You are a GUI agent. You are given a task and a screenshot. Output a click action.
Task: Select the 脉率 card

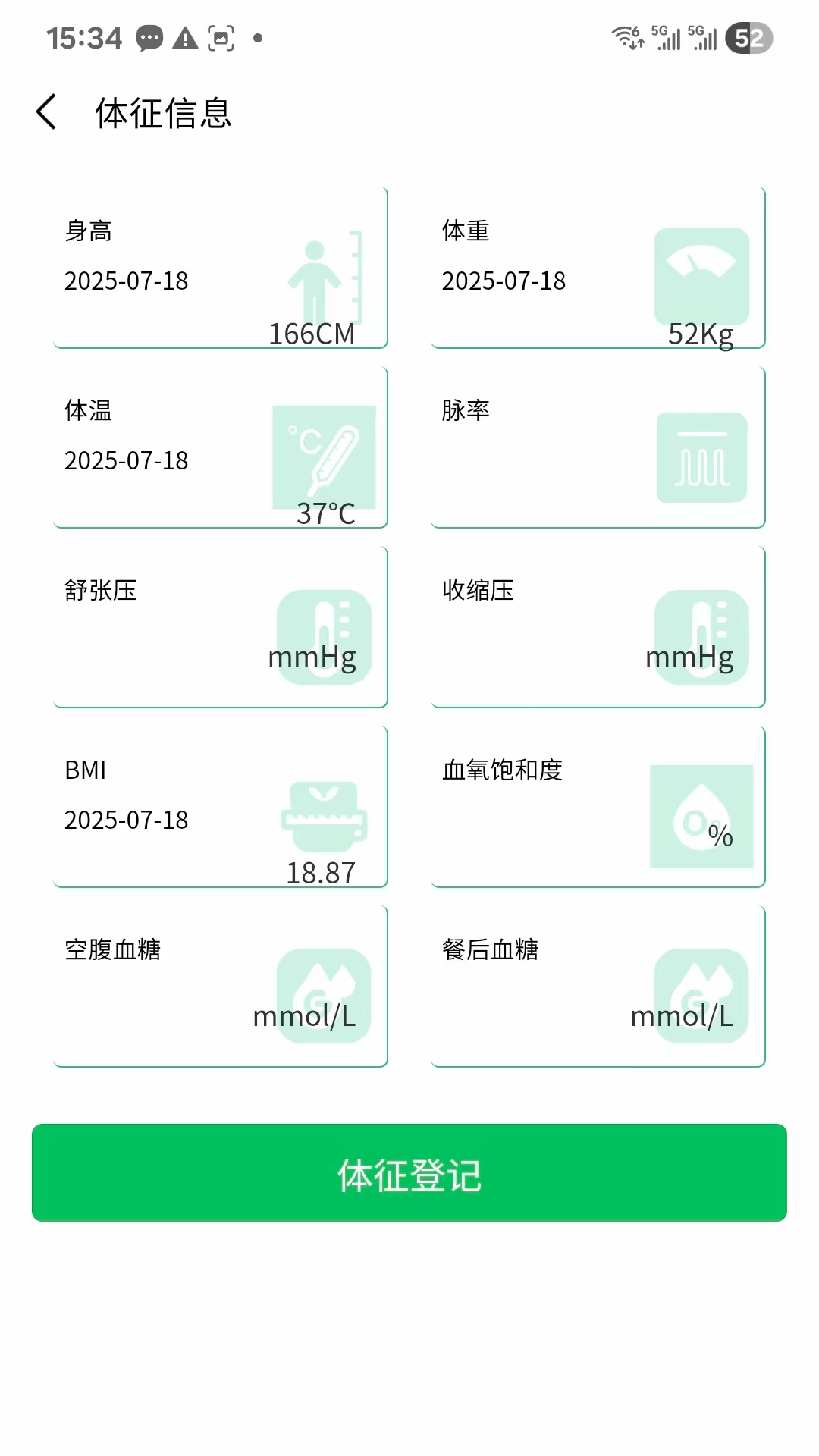coord(598,447)
